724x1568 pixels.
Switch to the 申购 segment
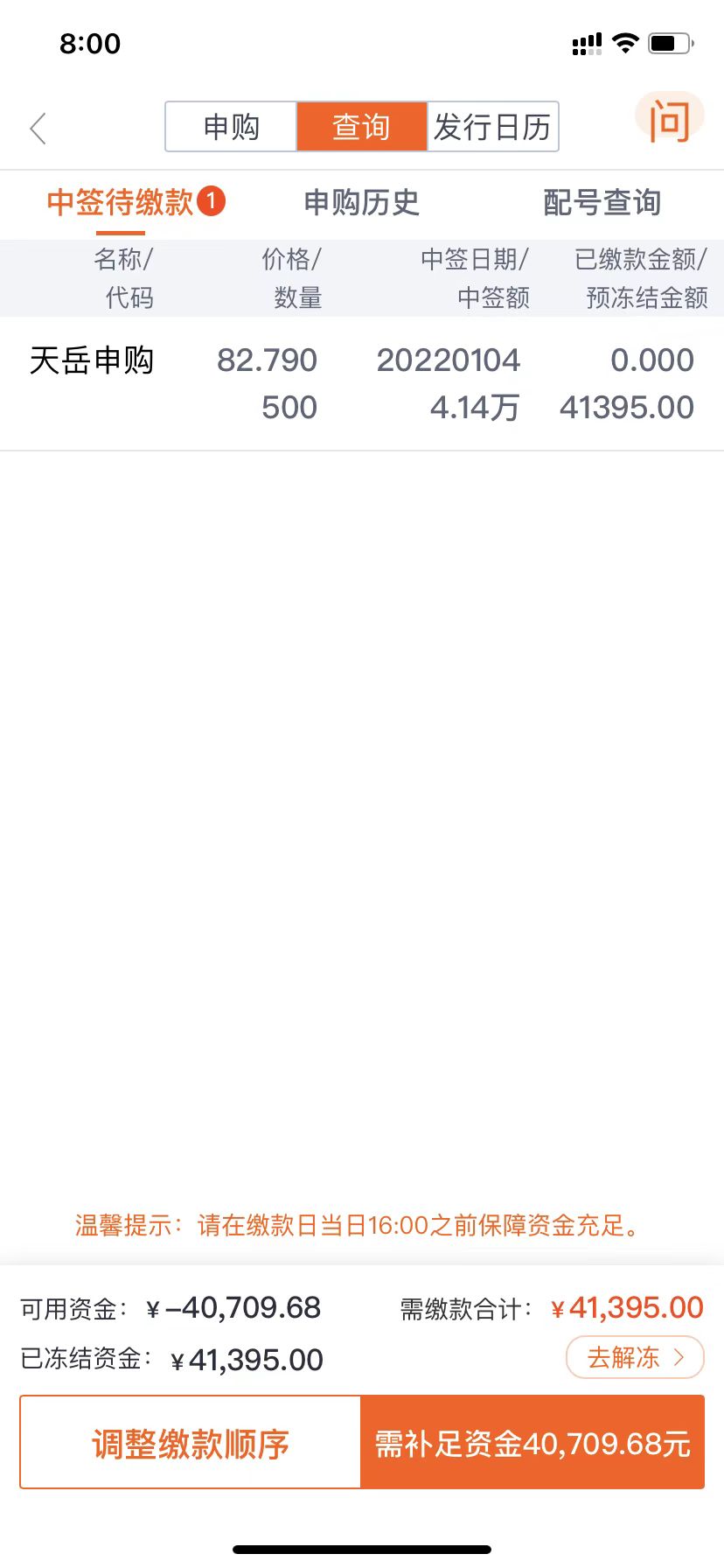click(231, 127)
